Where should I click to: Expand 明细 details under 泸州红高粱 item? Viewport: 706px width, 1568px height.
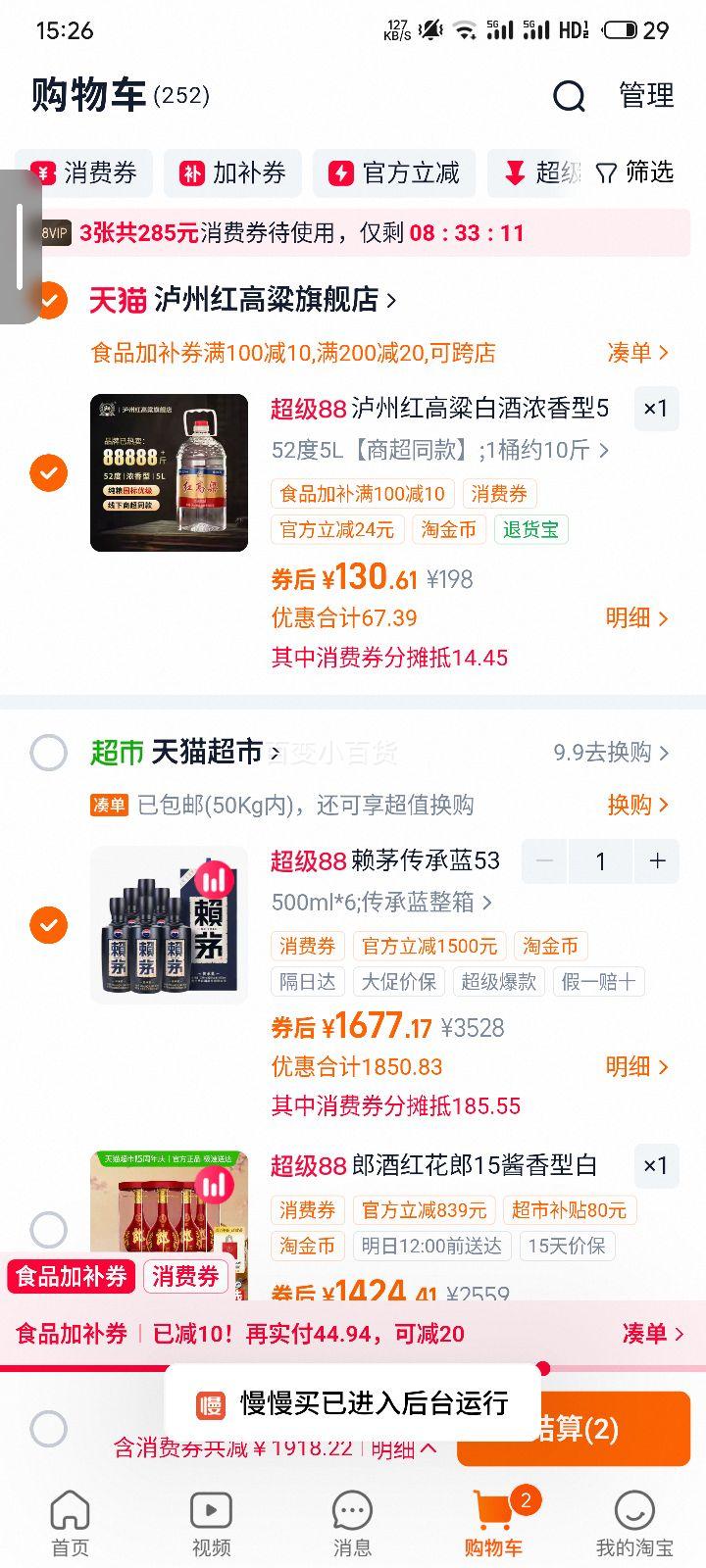tap(637, 618)
